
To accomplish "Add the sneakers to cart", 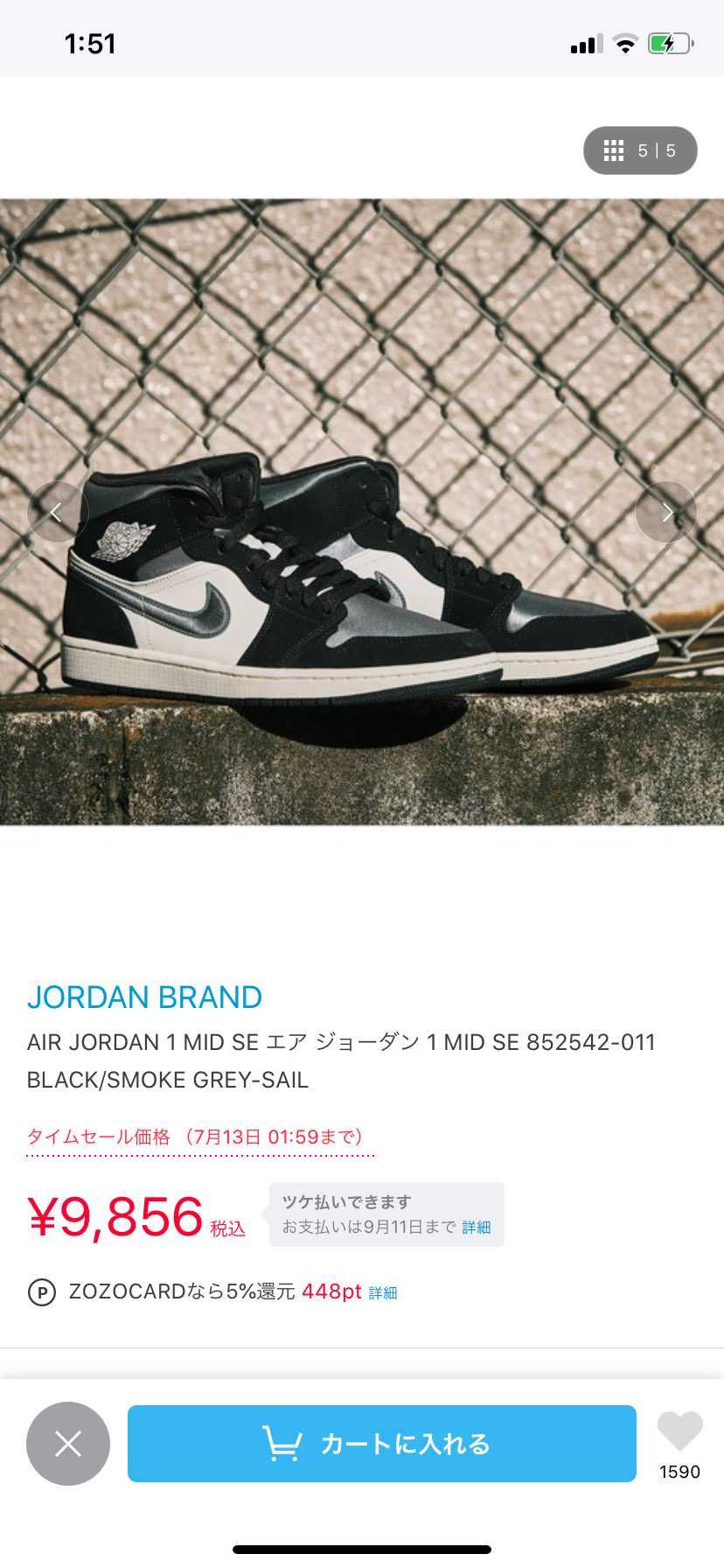I will coord(381,1444).
